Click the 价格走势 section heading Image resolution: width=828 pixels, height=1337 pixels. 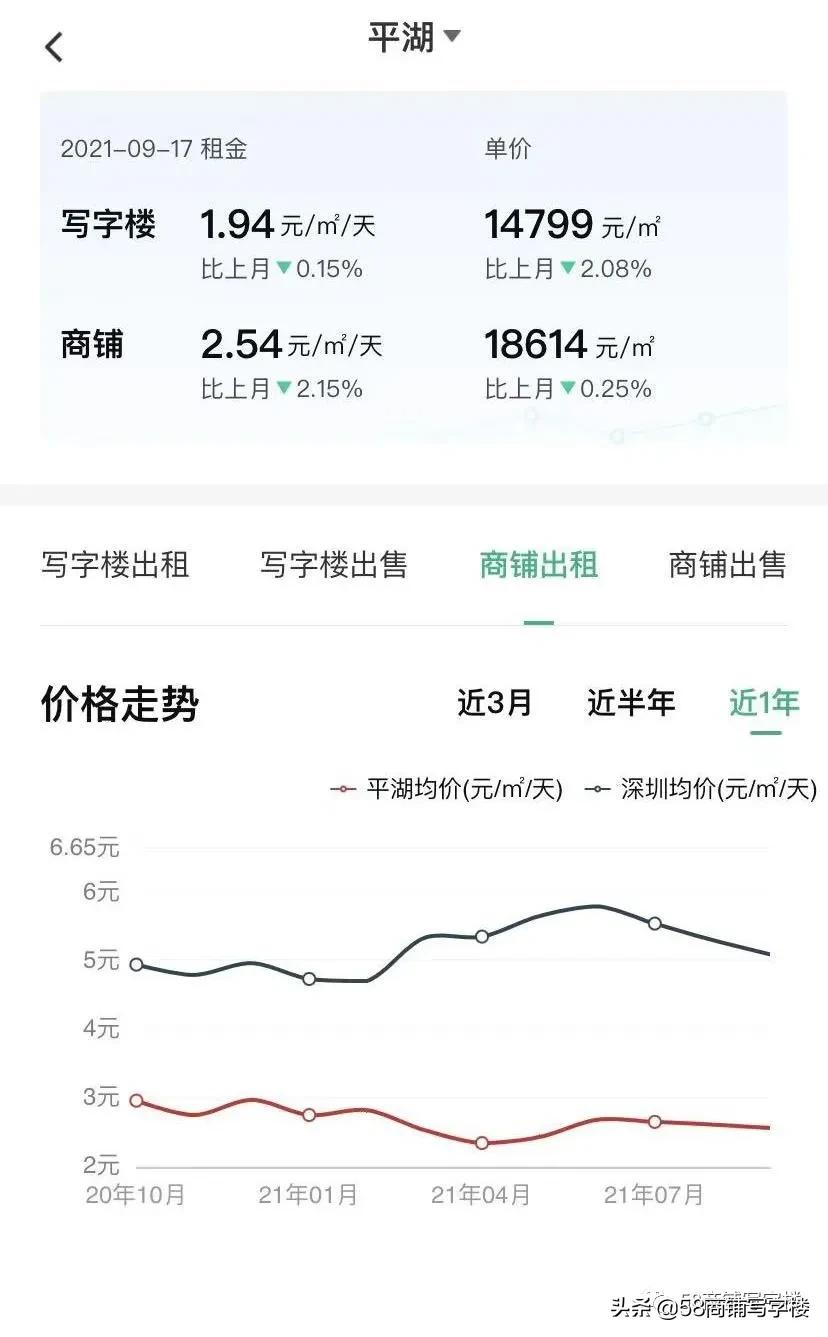tap(119, 703)
